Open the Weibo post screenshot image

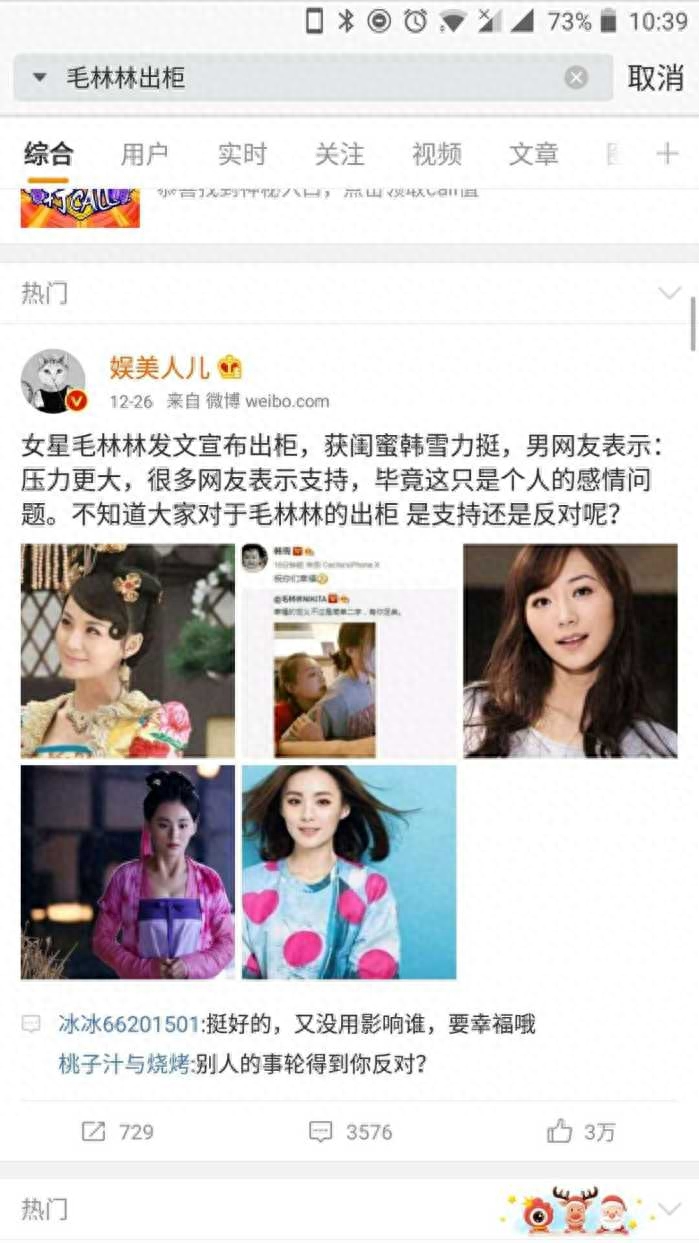coord(349,650)
